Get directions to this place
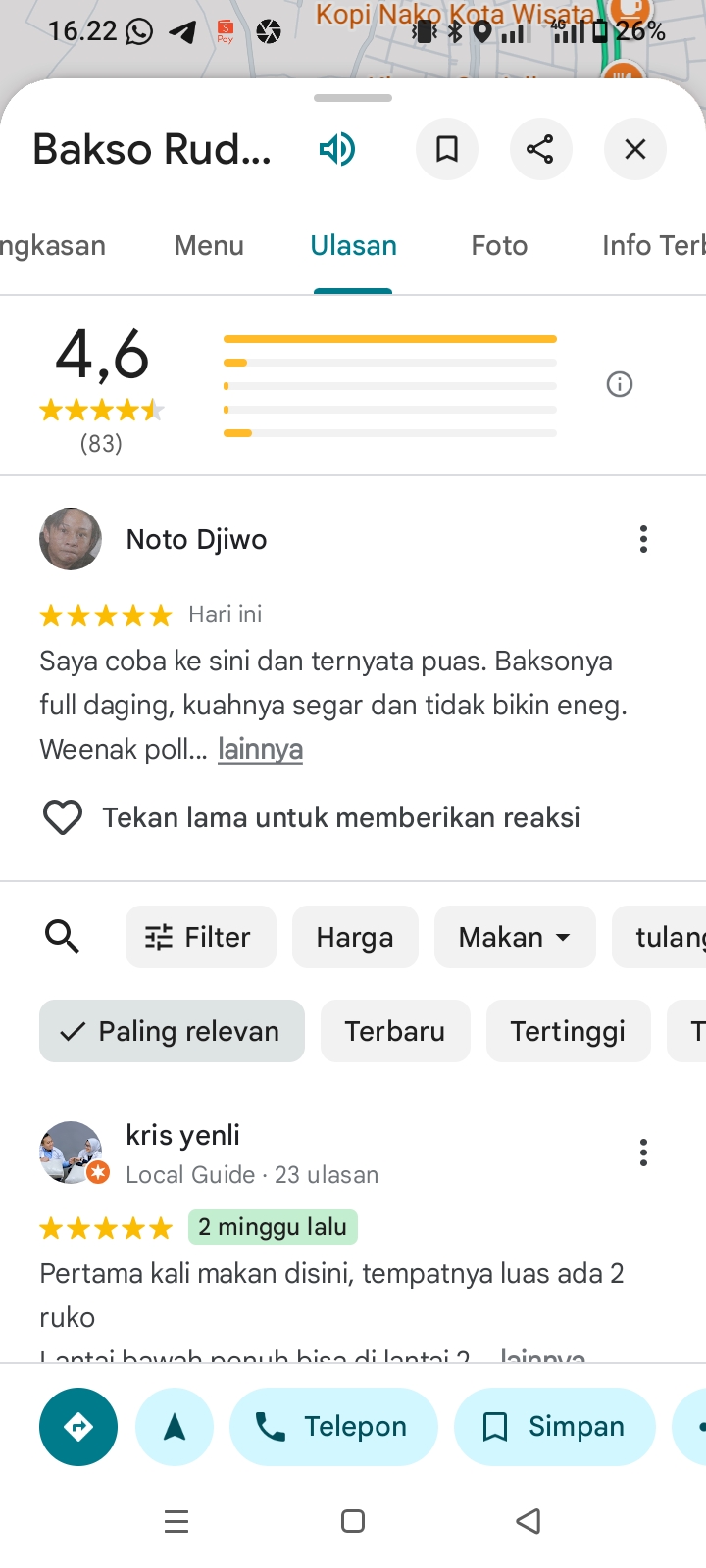Viewport: 706px width, 1568px height. click(x=78, y=1427)
